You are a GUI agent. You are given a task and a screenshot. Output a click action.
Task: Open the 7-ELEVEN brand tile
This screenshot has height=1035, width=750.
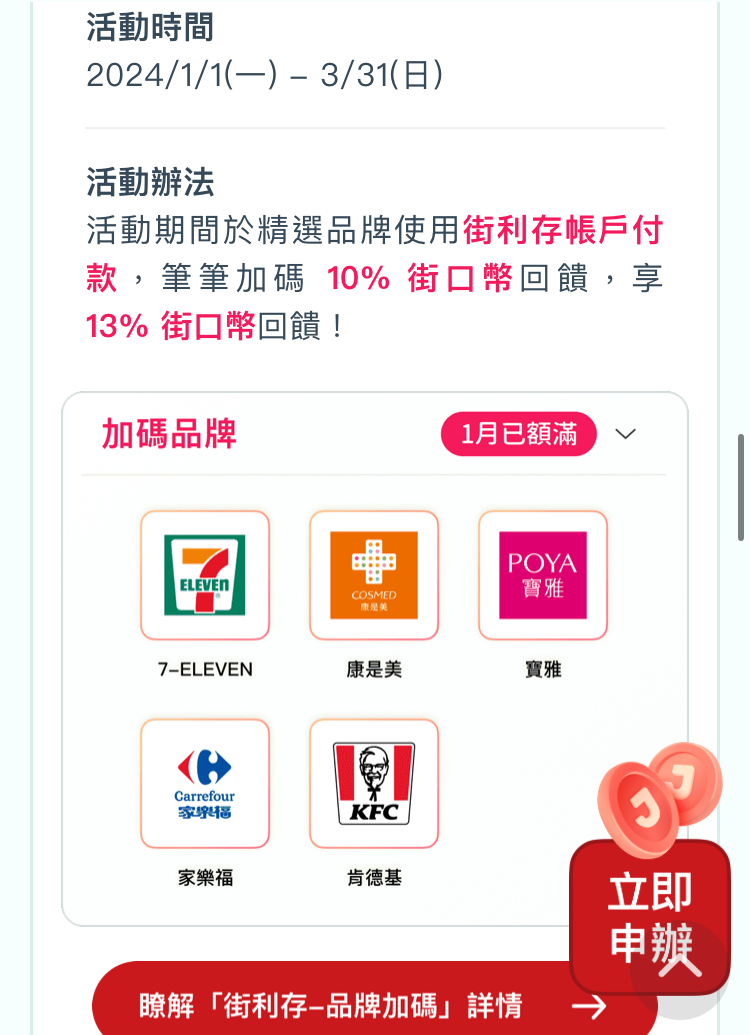205,576
